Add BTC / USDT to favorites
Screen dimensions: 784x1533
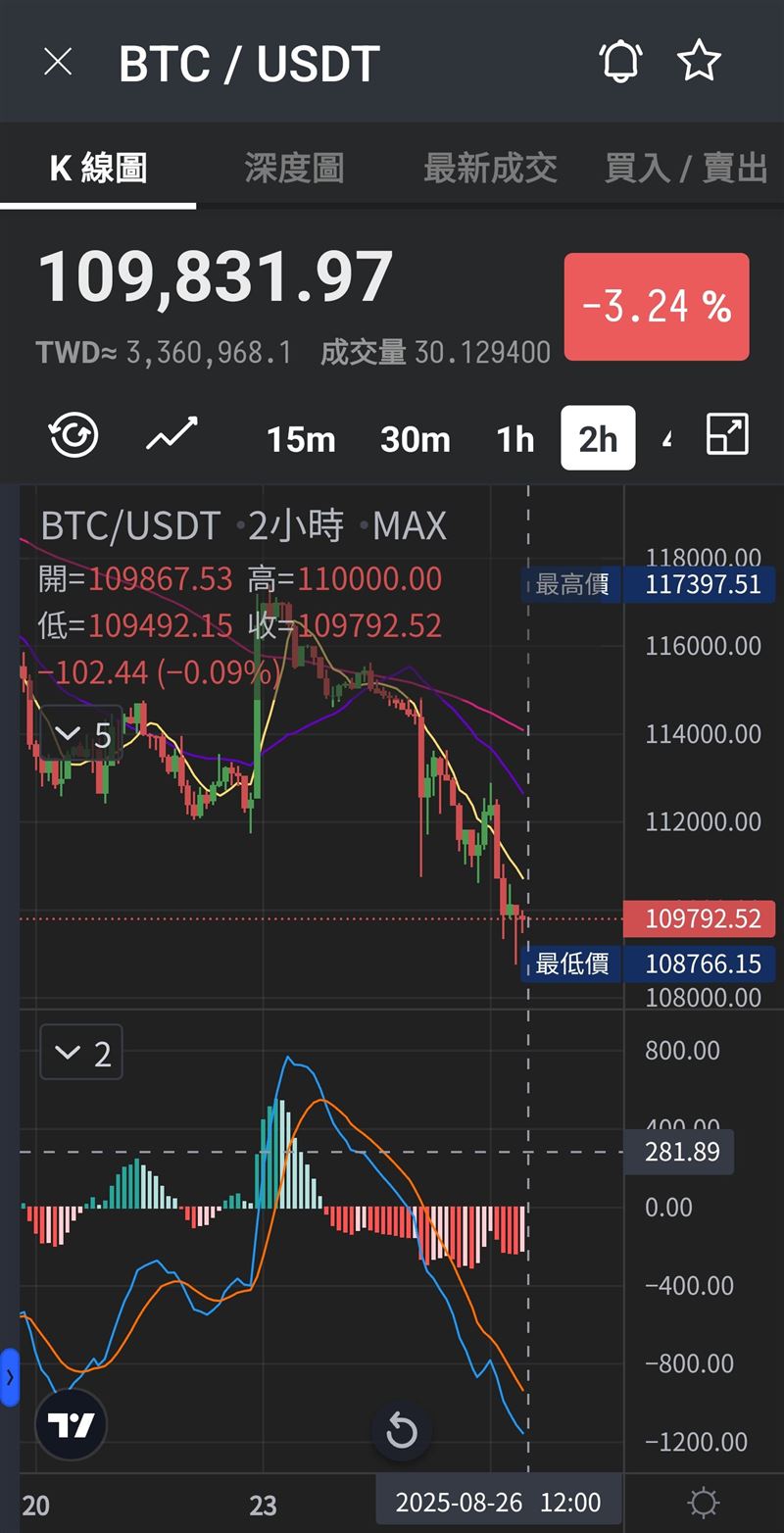click(699, 62)
